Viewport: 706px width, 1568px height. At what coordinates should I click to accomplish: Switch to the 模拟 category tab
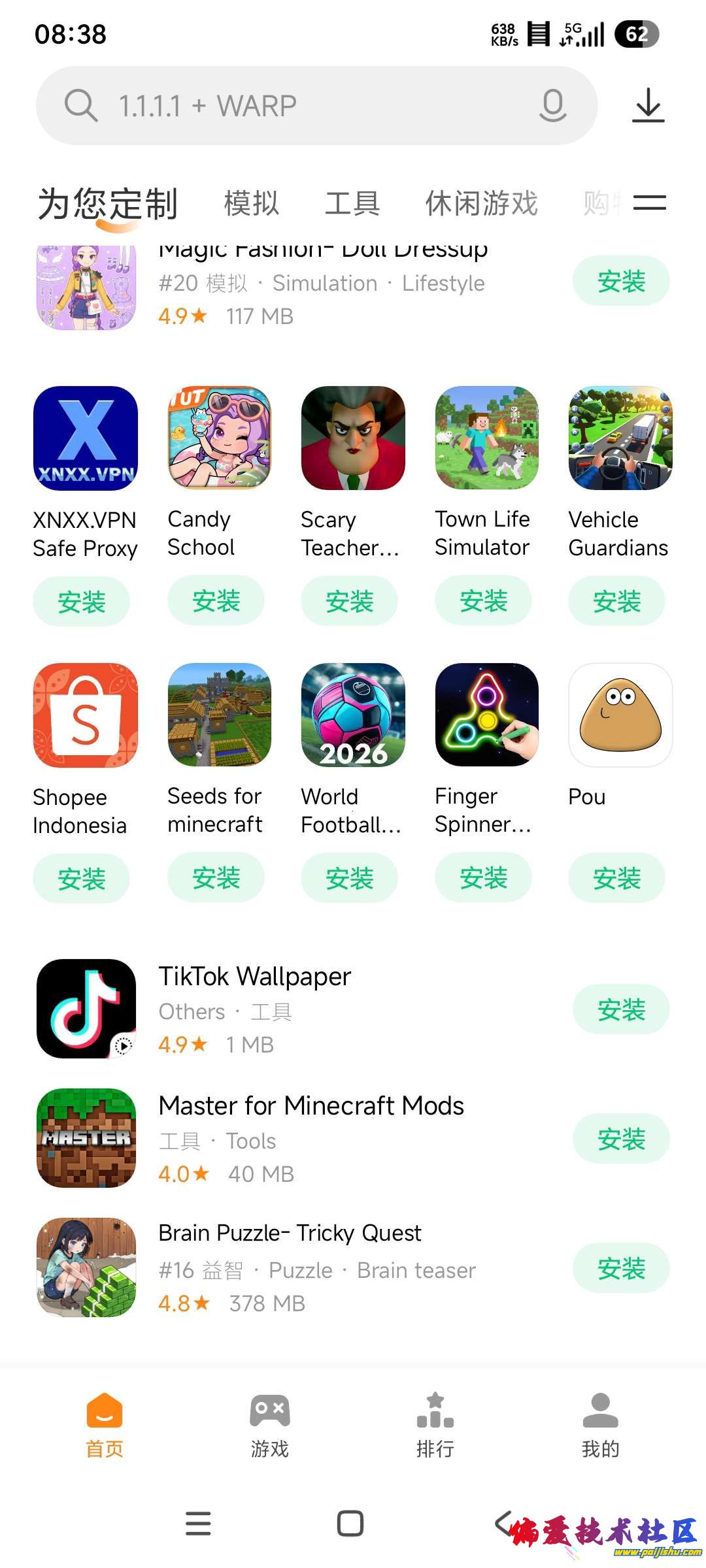[x=252, y=203]
